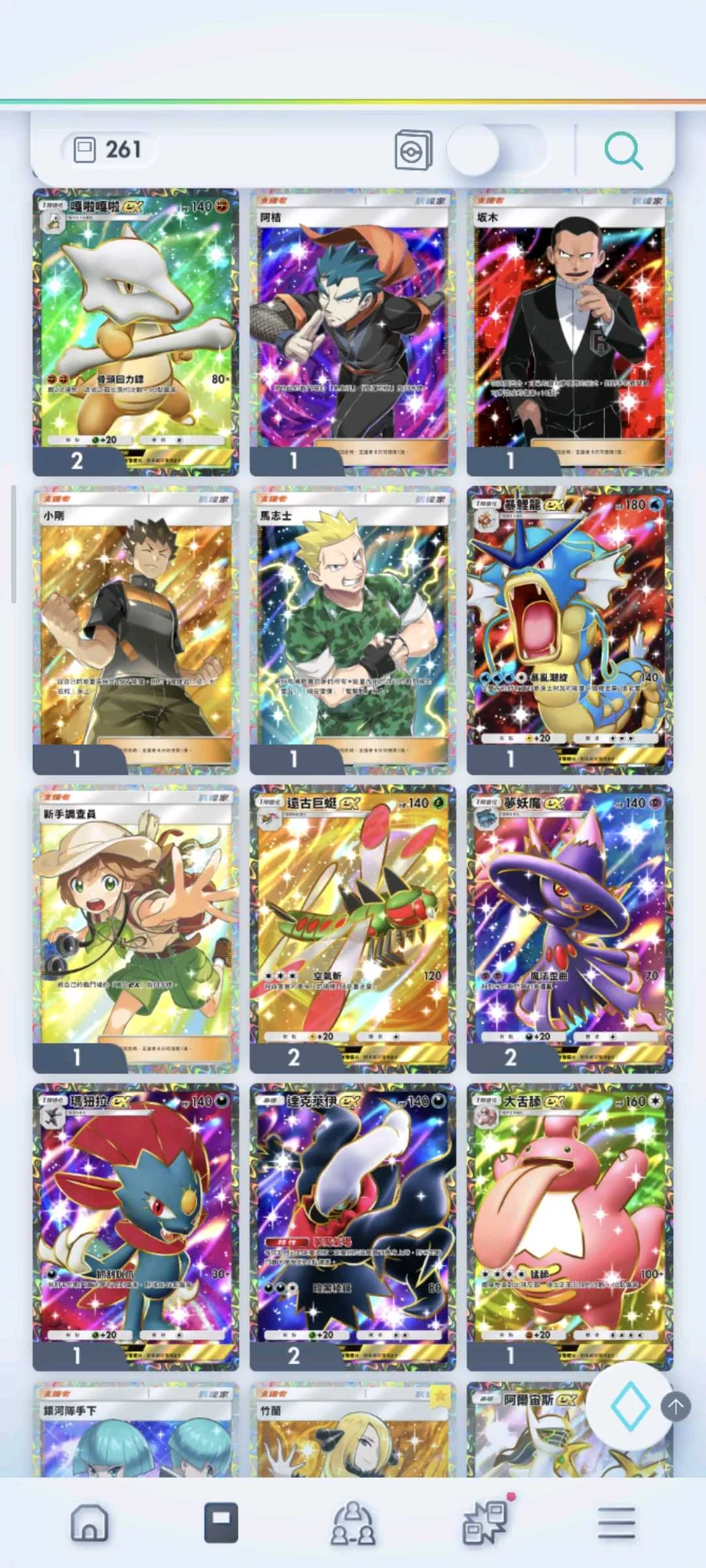Open the 嘎啦嘎啦 ex card
This screenshot has height=1568, width=706.
pyautogui.click(x=136, y=329)
